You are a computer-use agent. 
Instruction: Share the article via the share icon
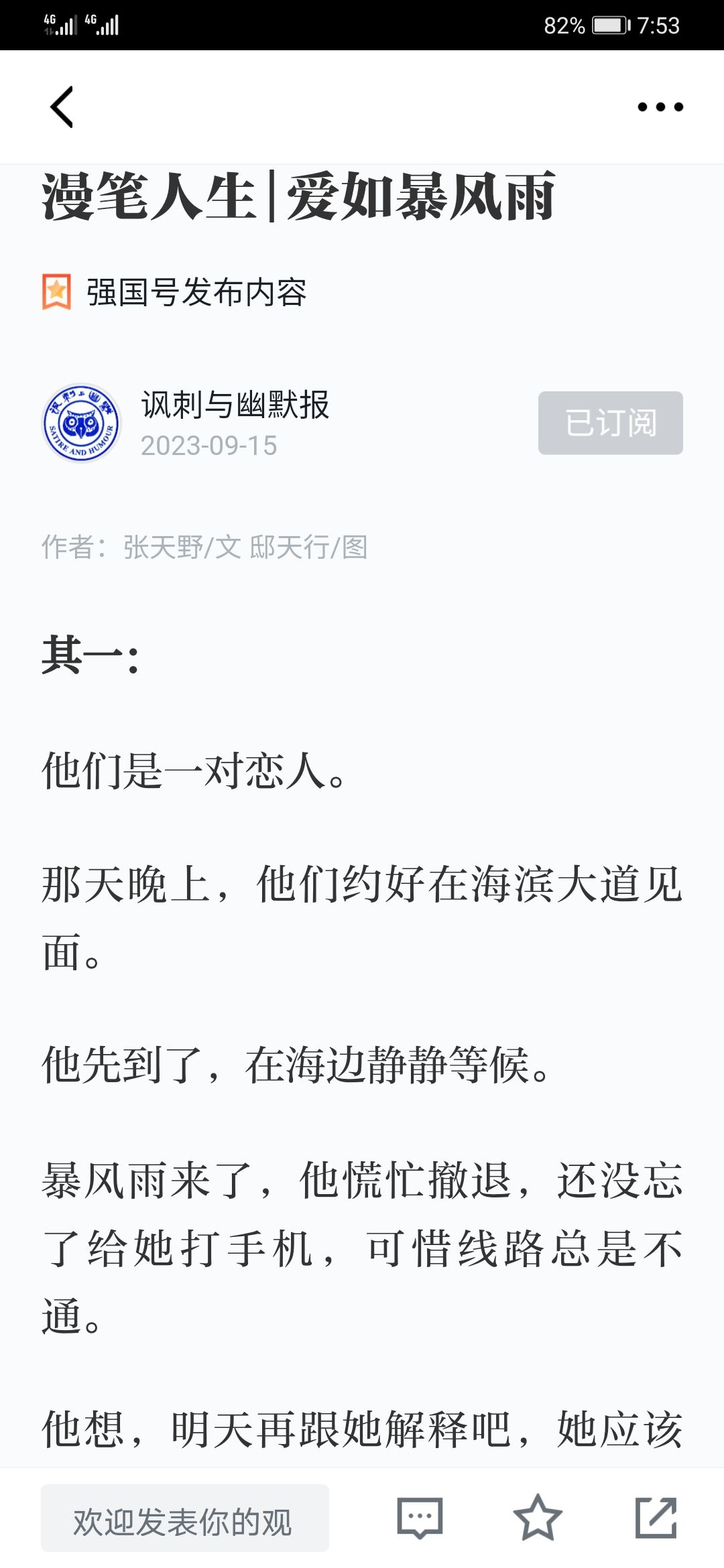[656, 1518]
